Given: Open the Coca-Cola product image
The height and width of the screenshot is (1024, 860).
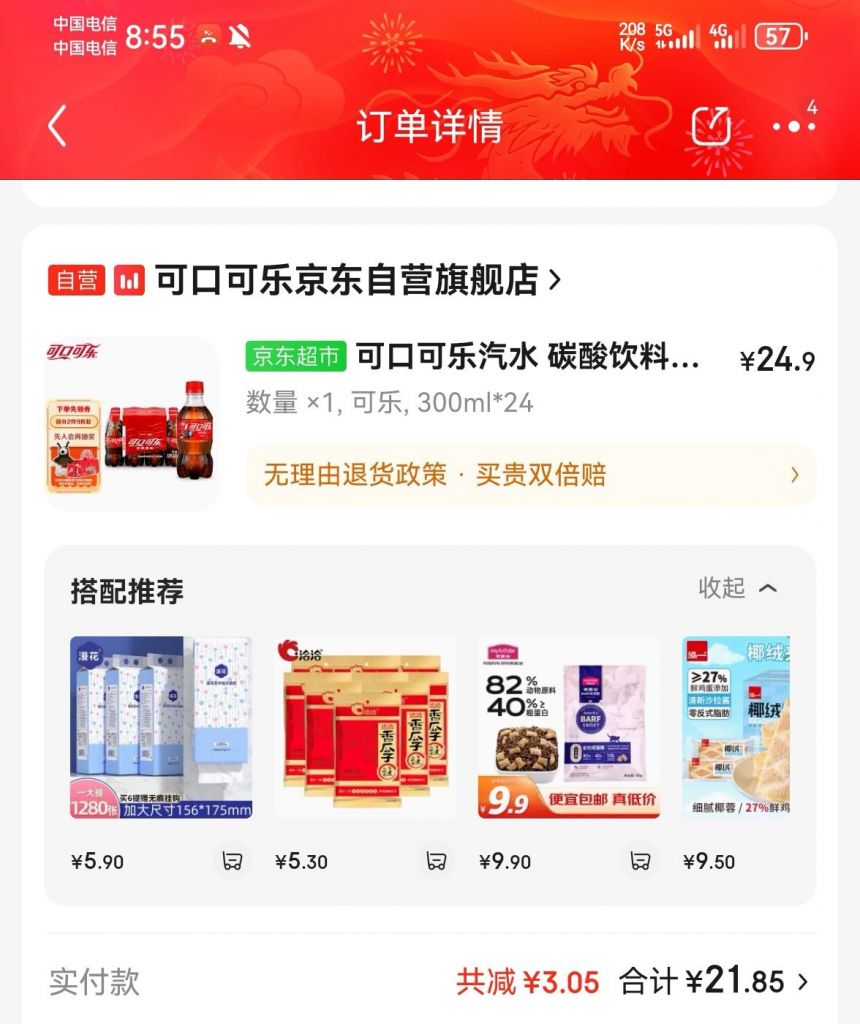Looking at the screenshot, I should [131, 424].
